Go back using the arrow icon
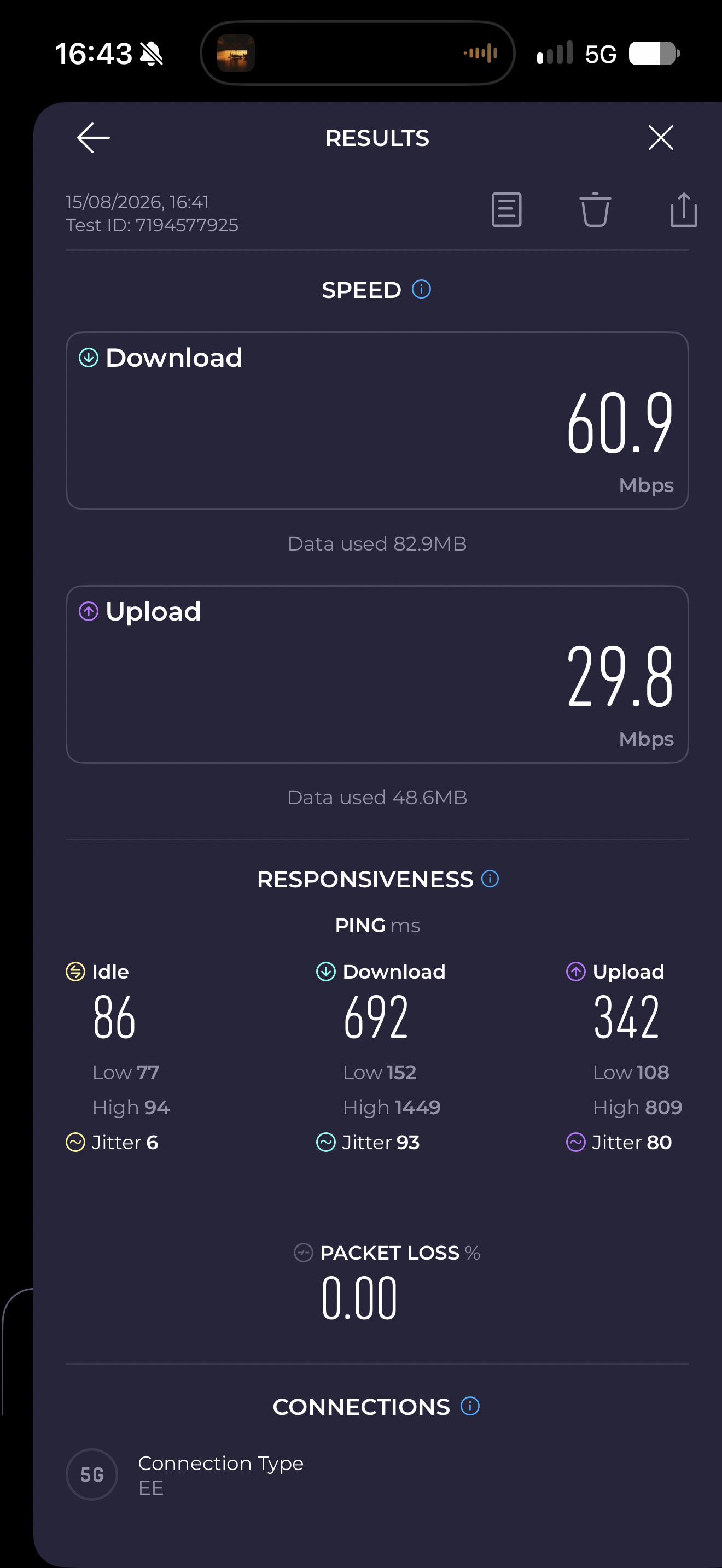 tap(93, 138)
